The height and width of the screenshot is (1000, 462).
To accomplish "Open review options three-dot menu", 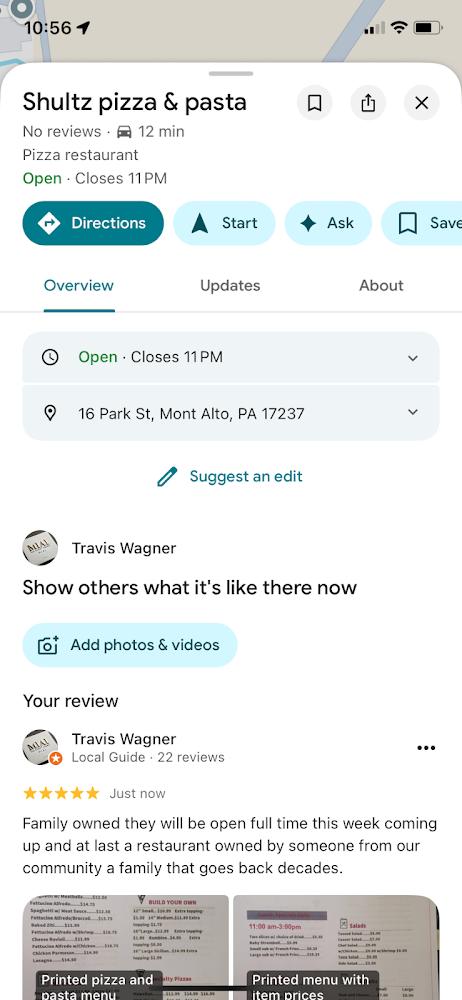I will 426,748.
